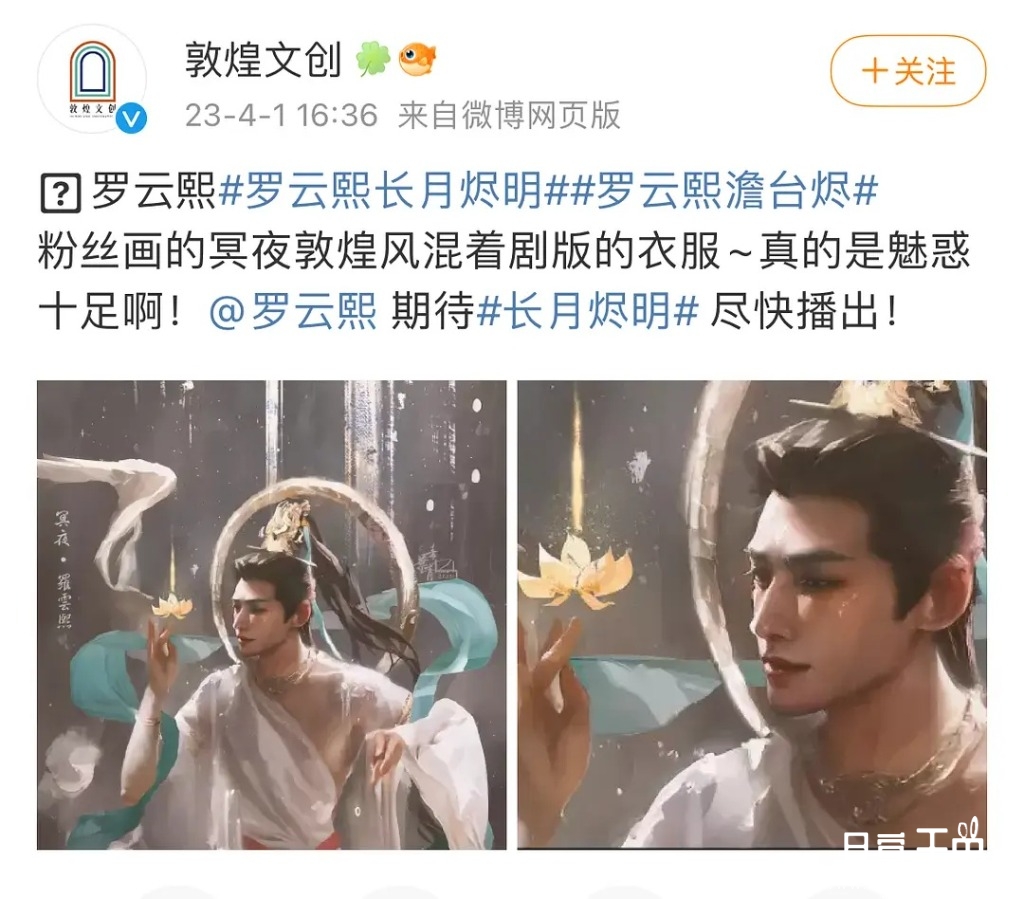View the full-figure fan art image
Viewport: 1024px width, 899px height.
click(x=272, y=614)
